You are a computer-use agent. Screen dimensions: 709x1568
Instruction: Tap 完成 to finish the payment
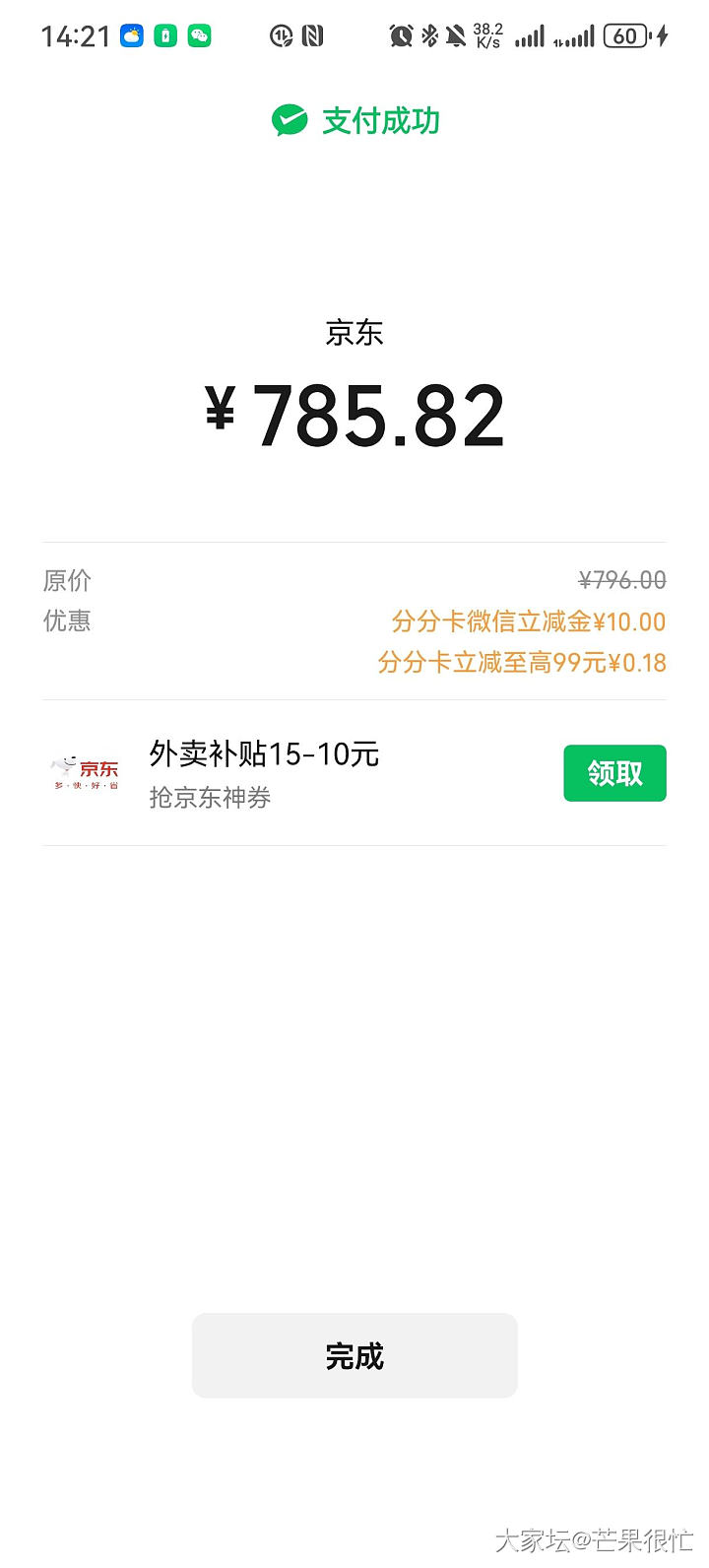click(354, 1355)
